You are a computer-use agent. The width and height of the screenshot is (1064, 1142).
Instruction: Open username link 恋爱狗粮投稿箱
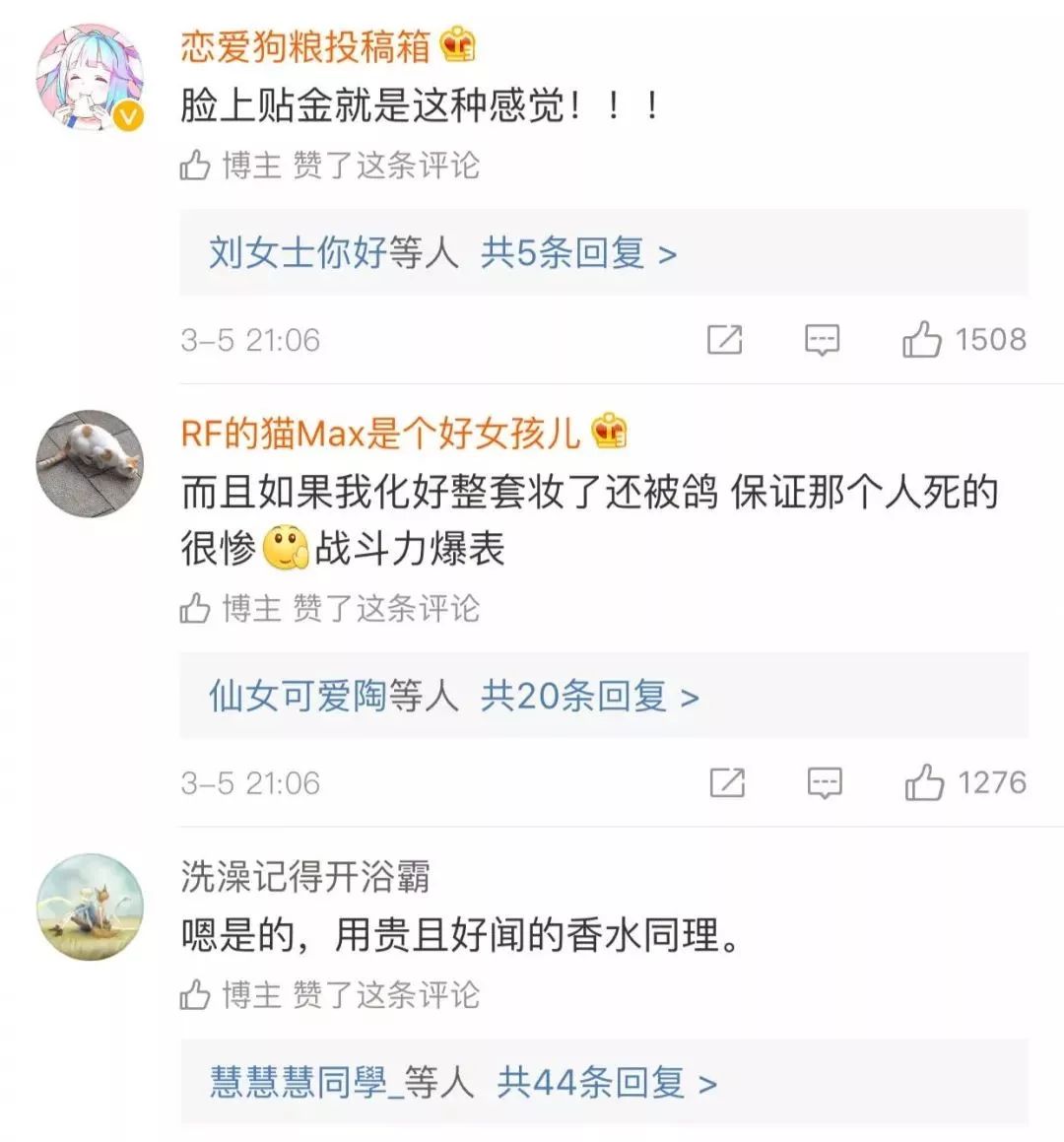click(x=305, y=46)
